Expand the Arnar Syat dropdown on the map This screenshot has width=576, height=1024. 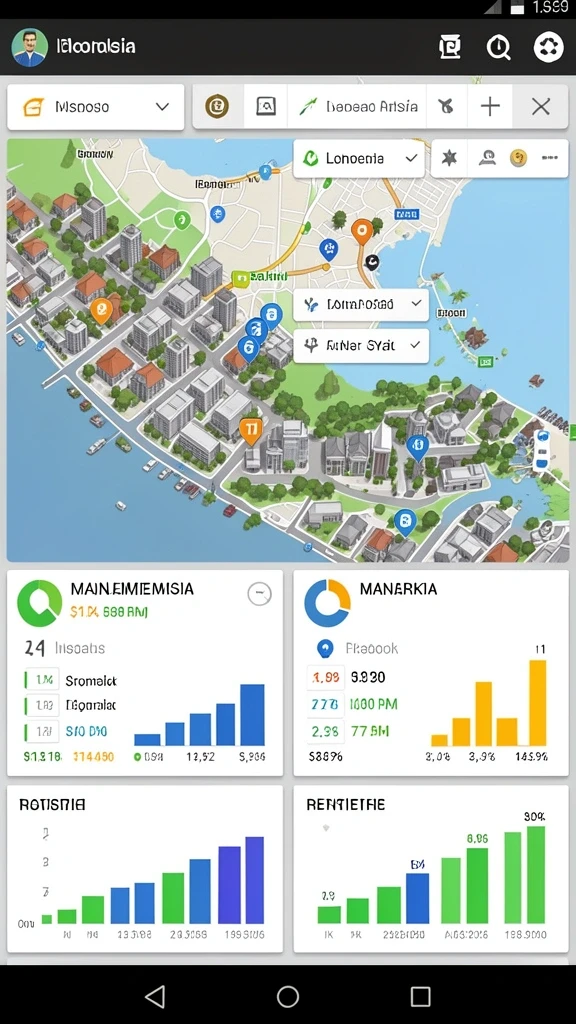[361, 346]
